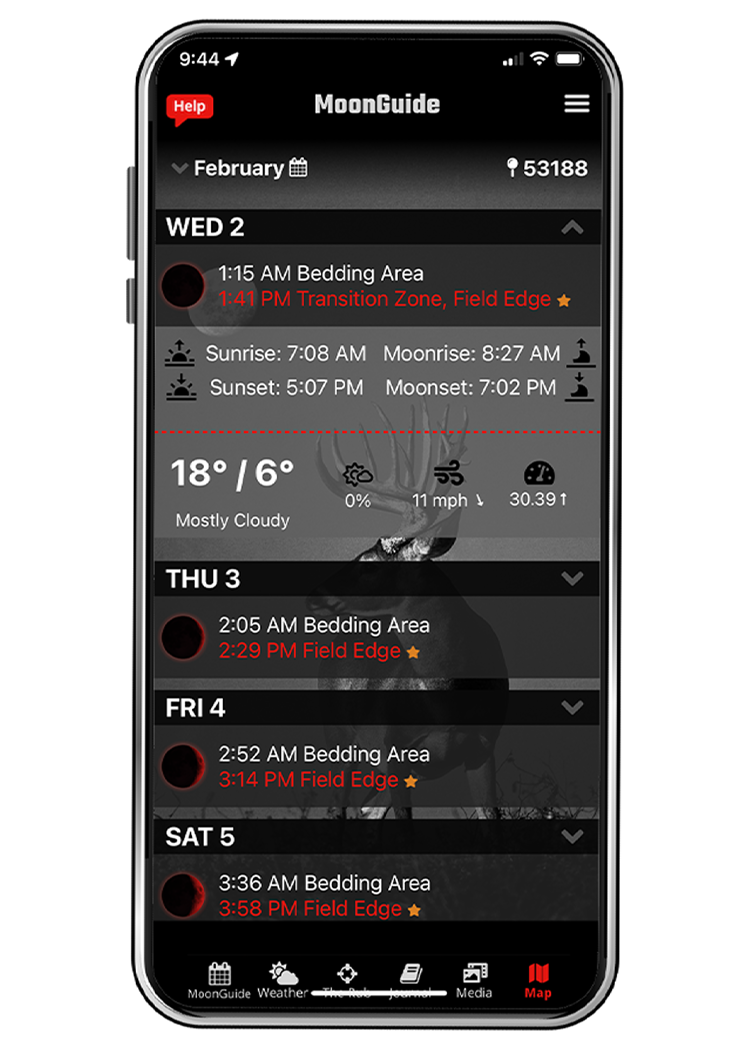This screenshot has height=1050, width=750.
Task: Open the February month picker
Action: click(x=240, y=168)
